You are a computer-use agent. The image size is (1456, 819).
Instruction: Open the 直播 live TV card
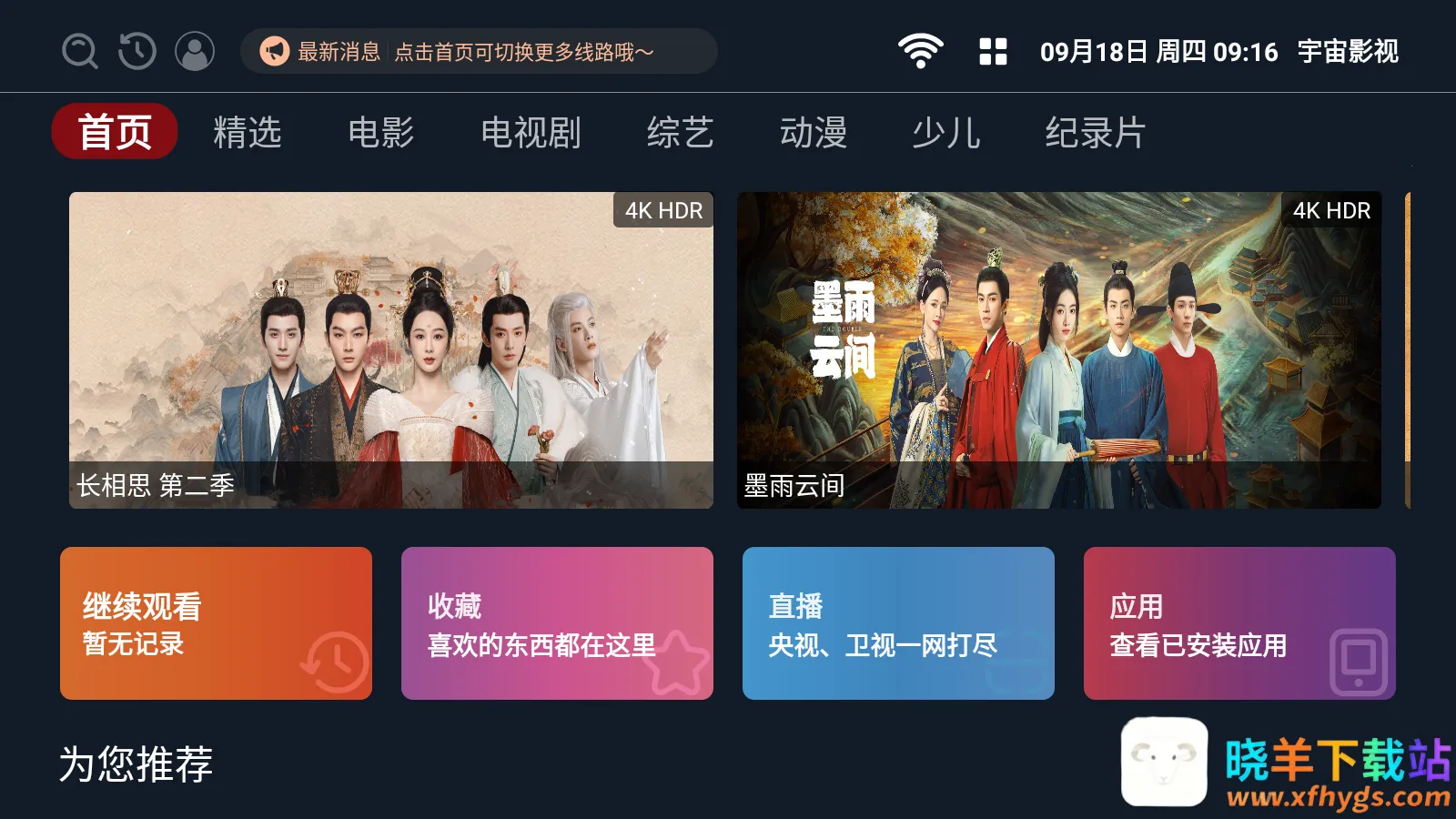pyautogui.click(x=898, y=623)
